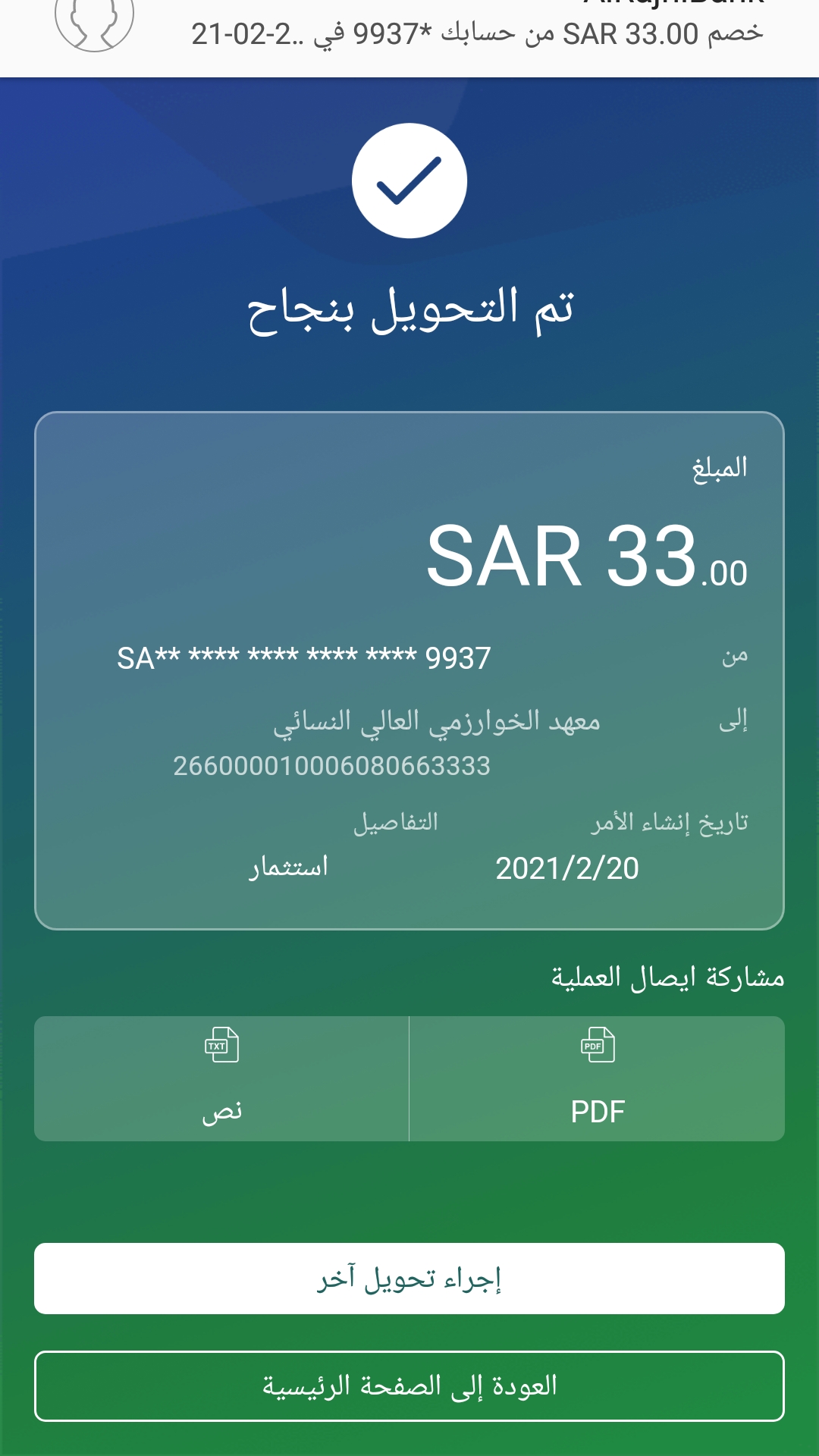Share the receipt as PDF
Screen dimensions: 819x1456
(x=597, y=1078)
